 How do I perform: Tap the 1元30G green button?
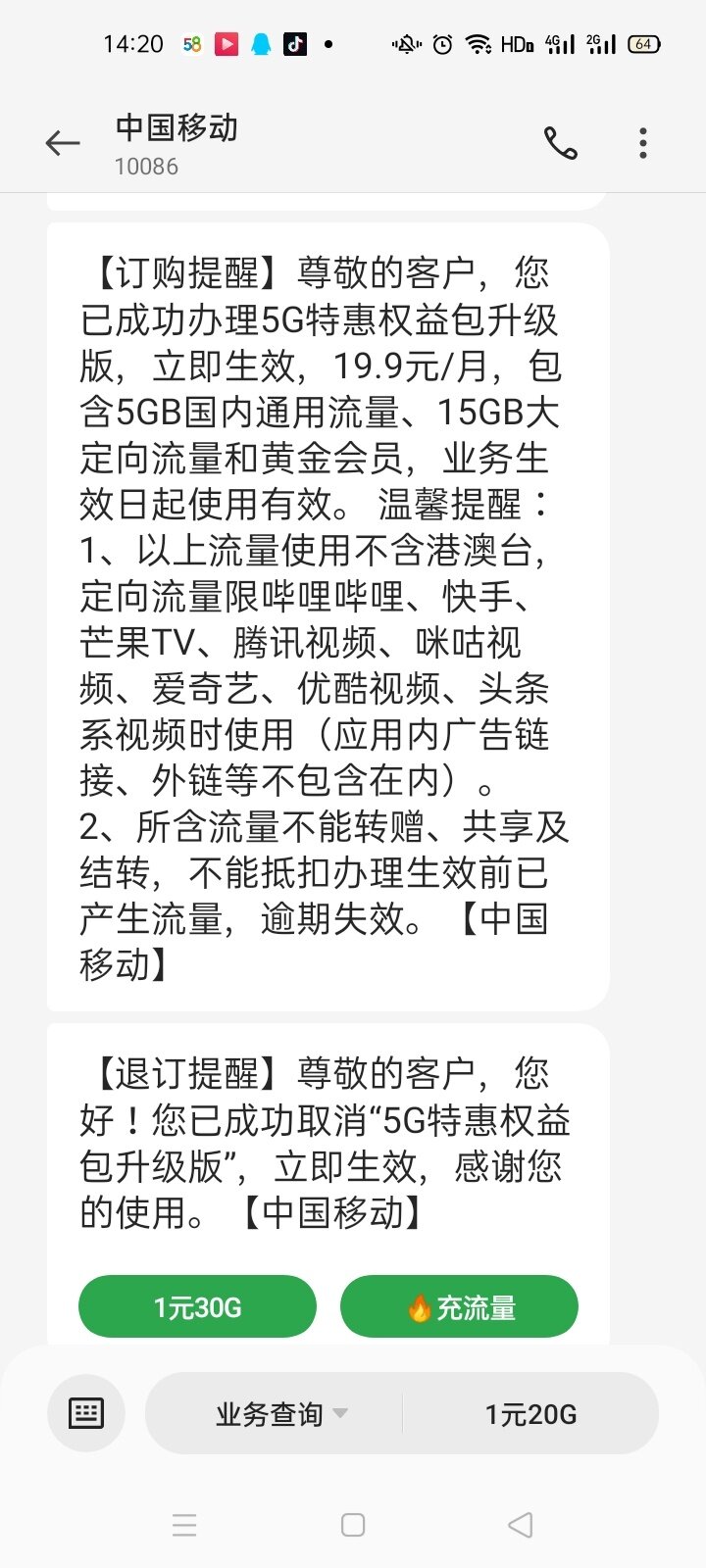(197, 1306)
